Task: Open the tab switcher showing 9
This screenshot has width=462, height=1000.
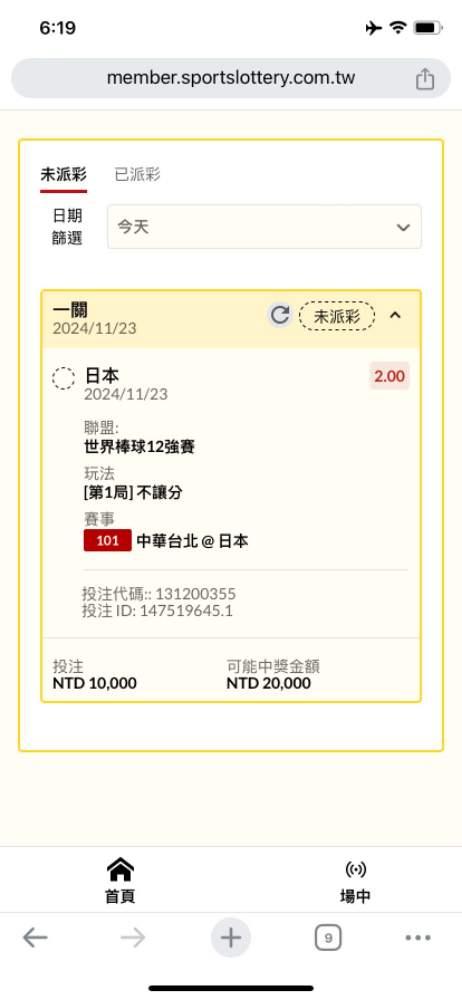Action: point(328,938)
